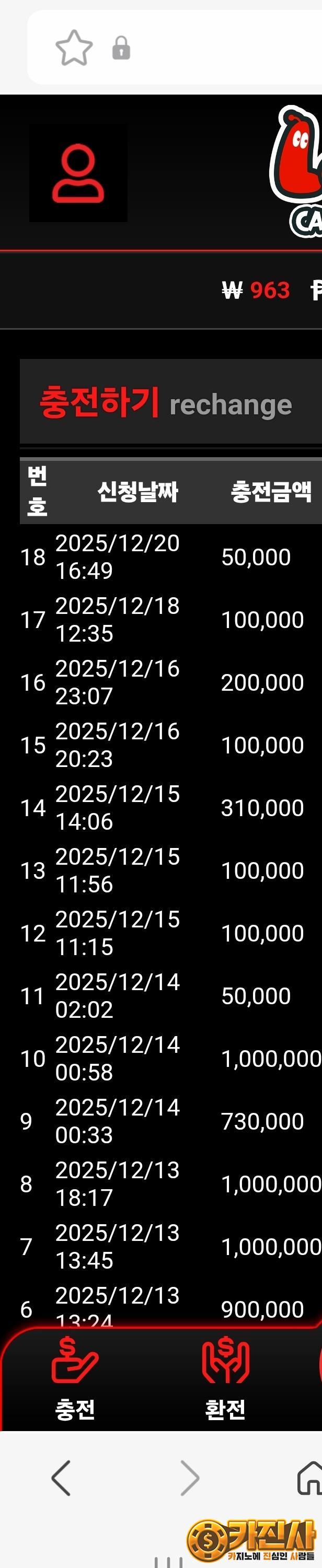
Task: Bookmark this page with the star icon
Action: pyautogui.click(x=74, y=48)
